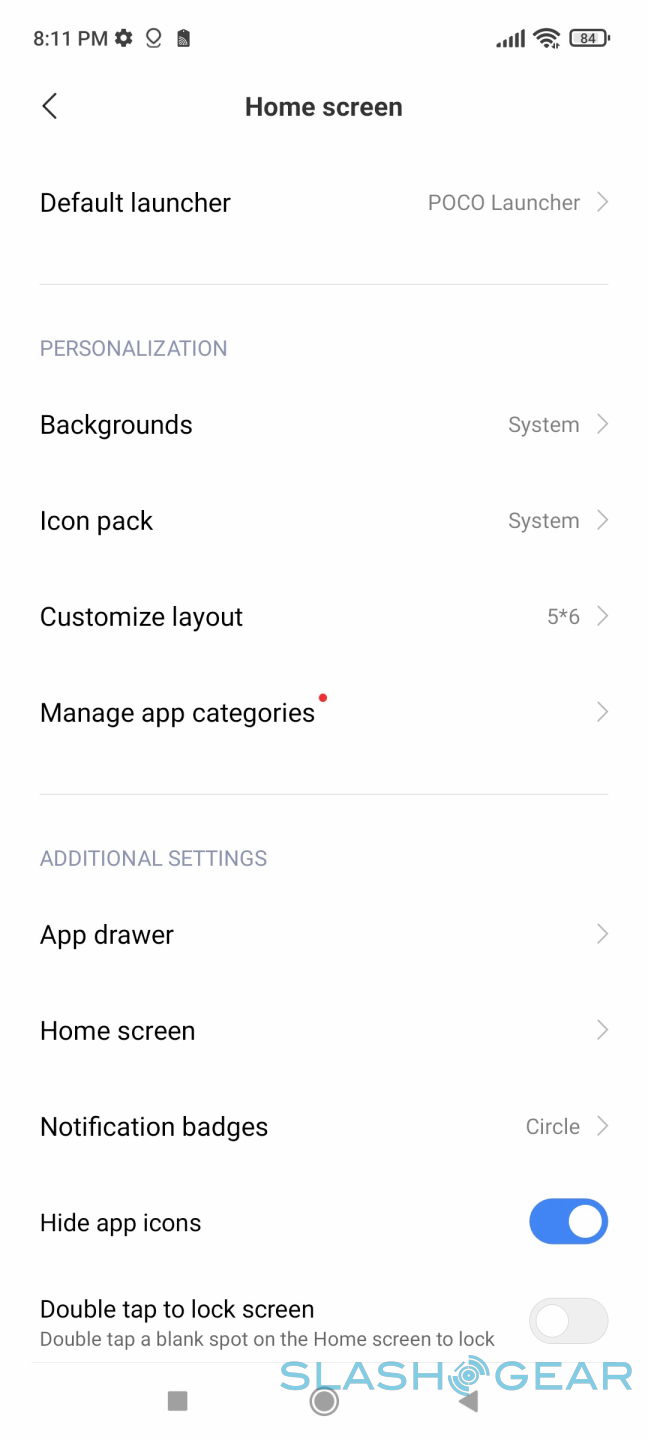Open Customize layout settings

[x=324, y=617]
